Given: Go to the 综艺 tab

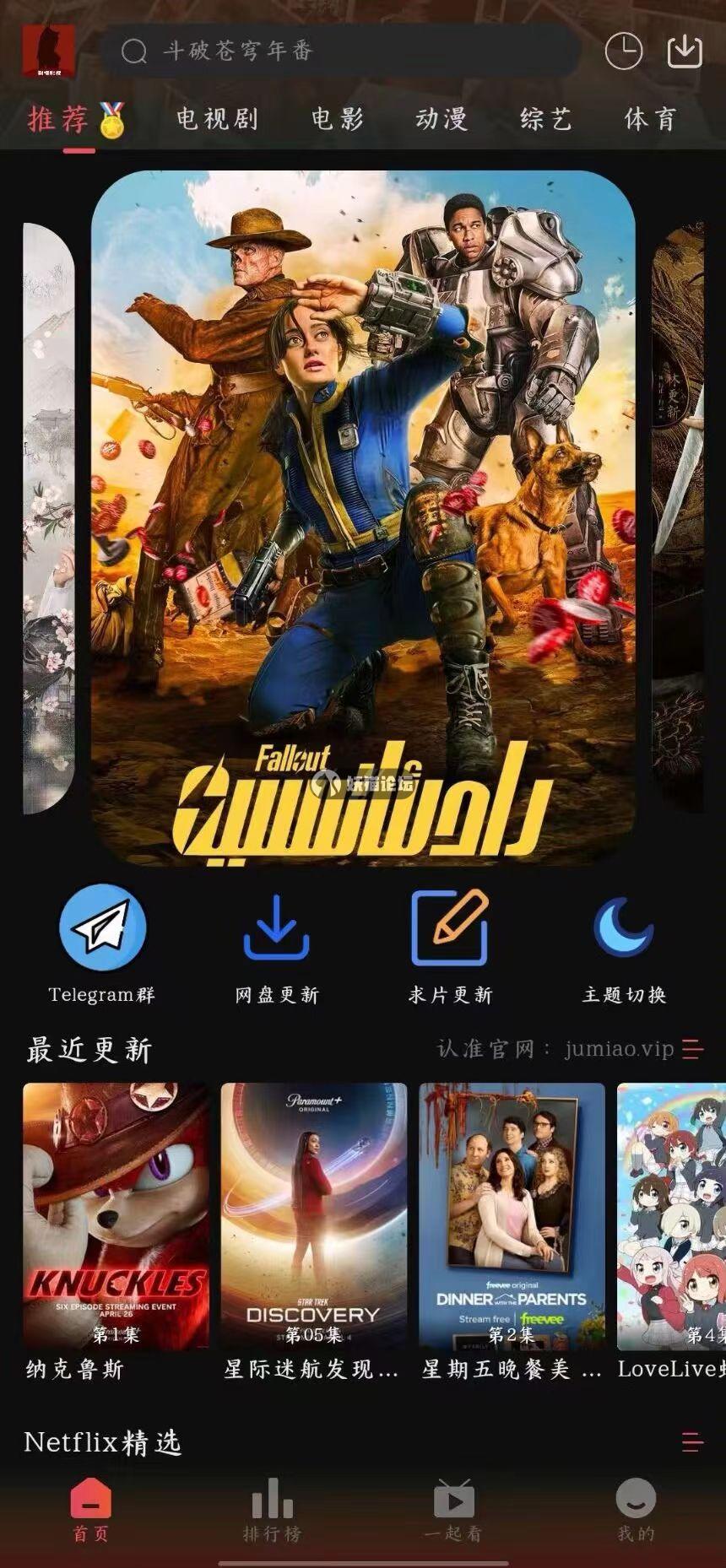Looking at the screenshot, I should point(546,119).
